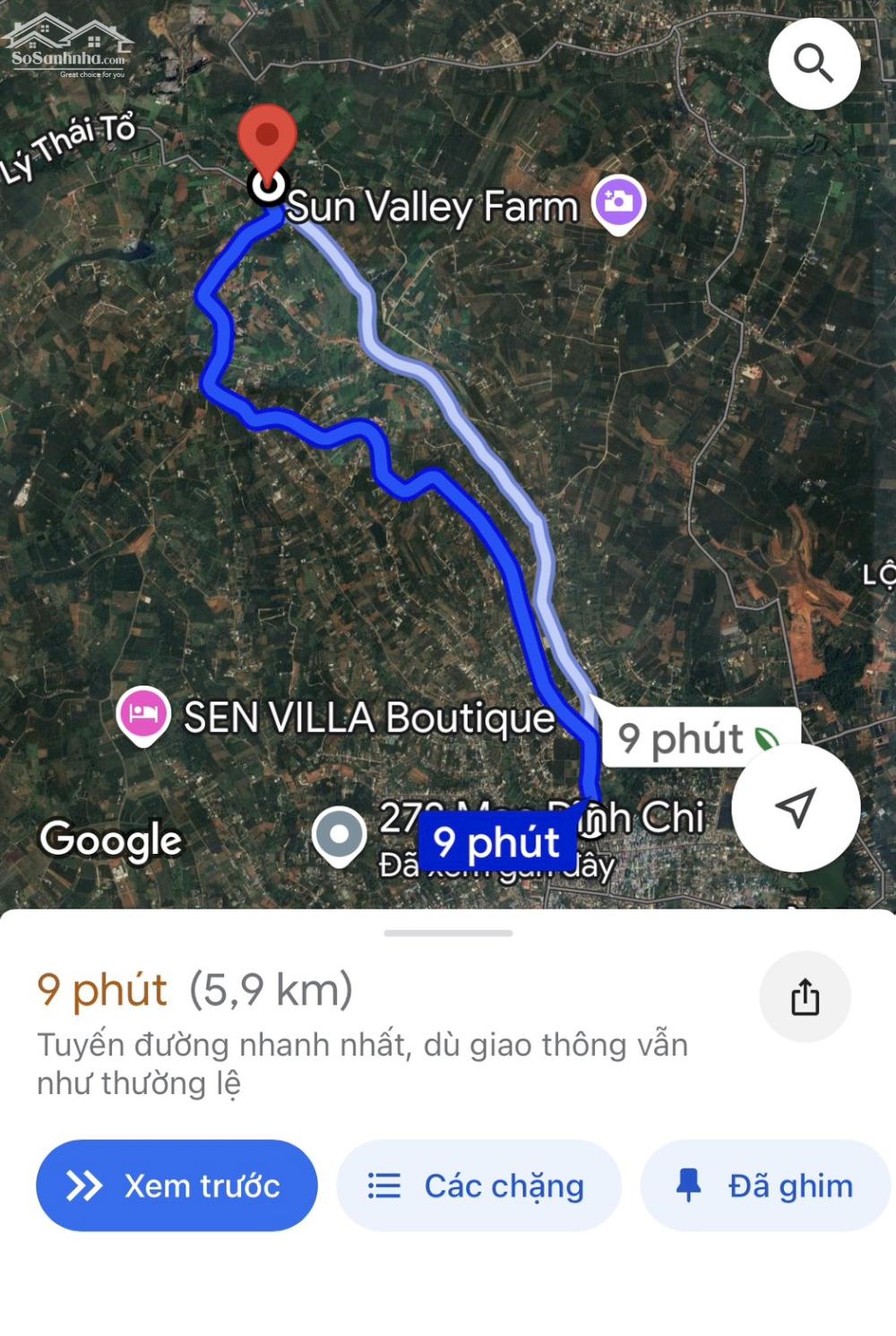Expand route details by tapping 9 phút (5,9 km)
The height and width of the screenshot is (1336, 896).
193,991
